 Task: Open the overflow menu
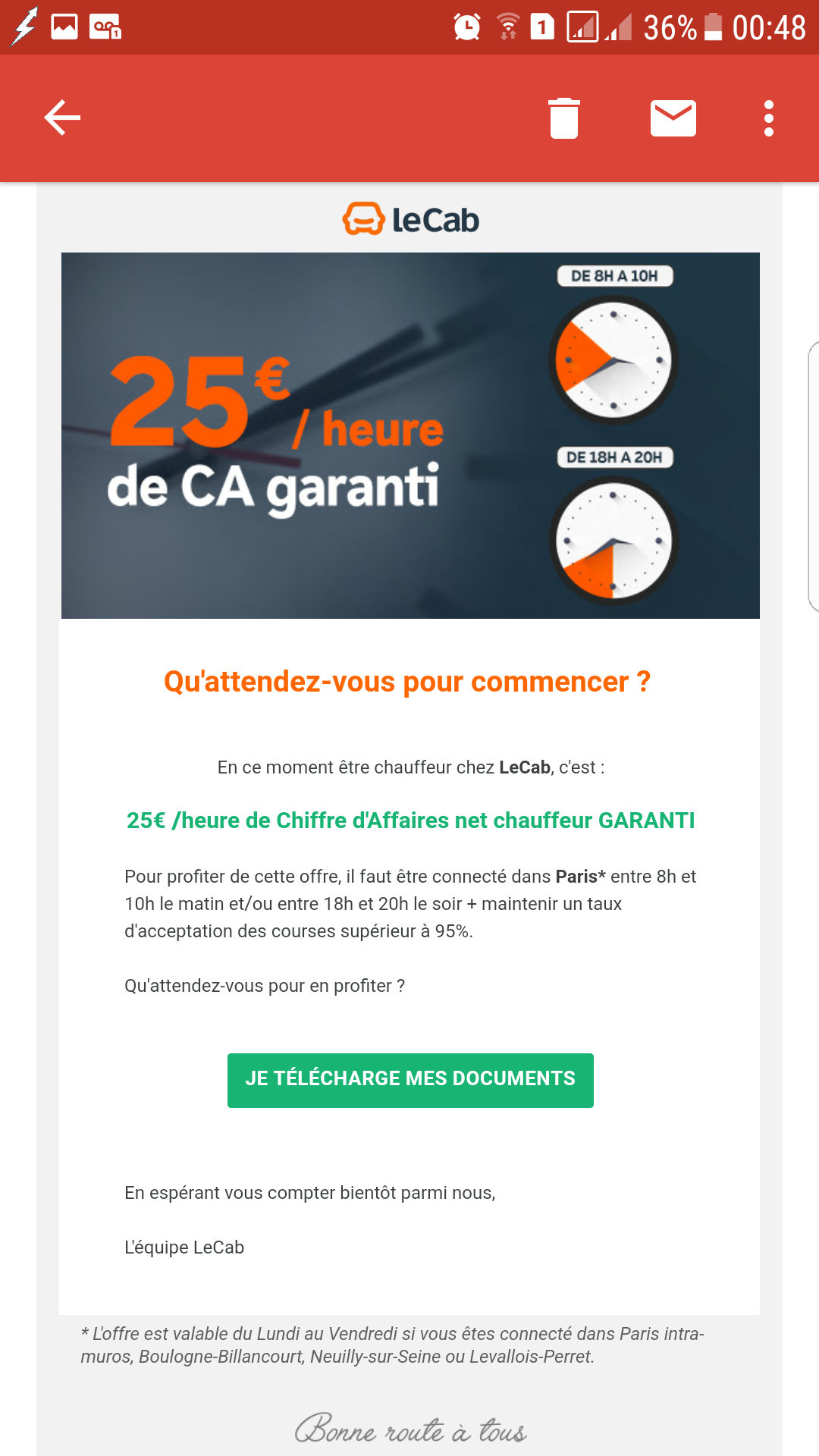click(769, 118)
